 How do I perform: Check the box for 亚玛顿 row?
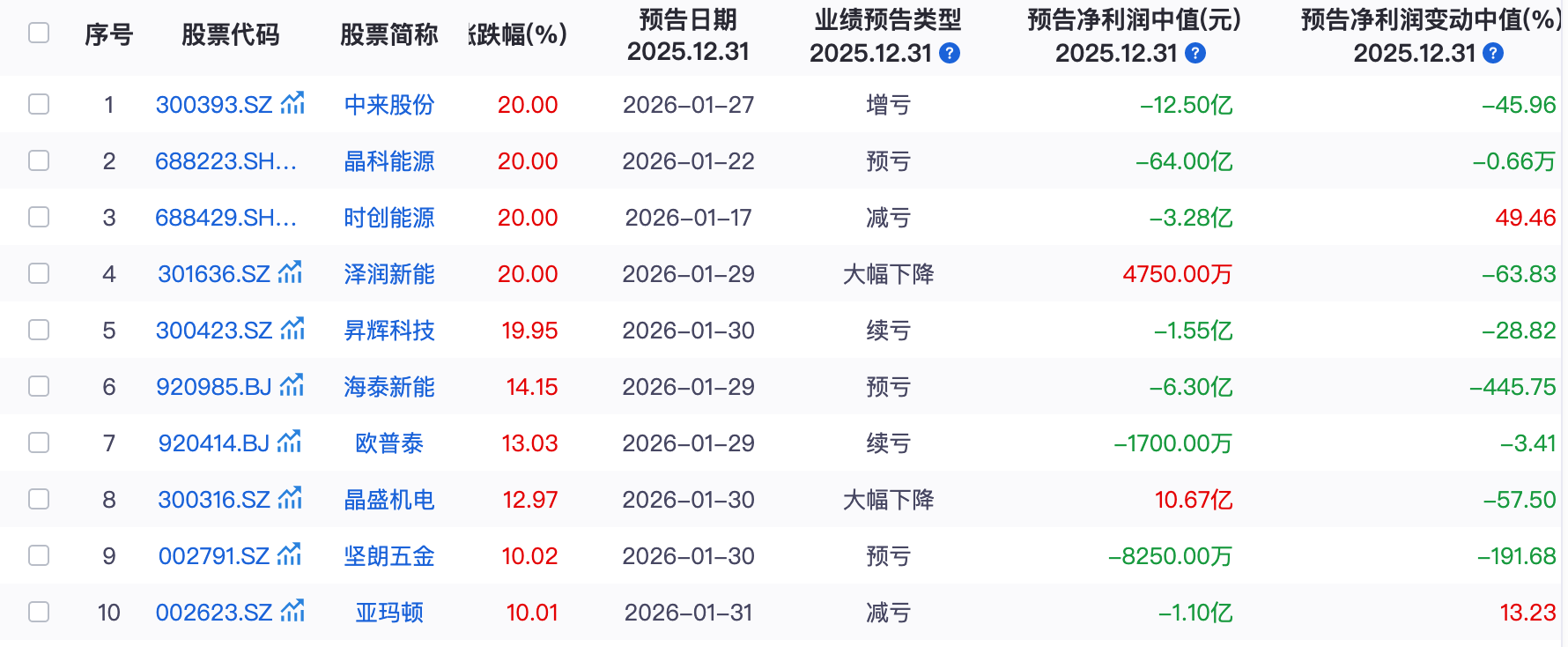[39, 612]
